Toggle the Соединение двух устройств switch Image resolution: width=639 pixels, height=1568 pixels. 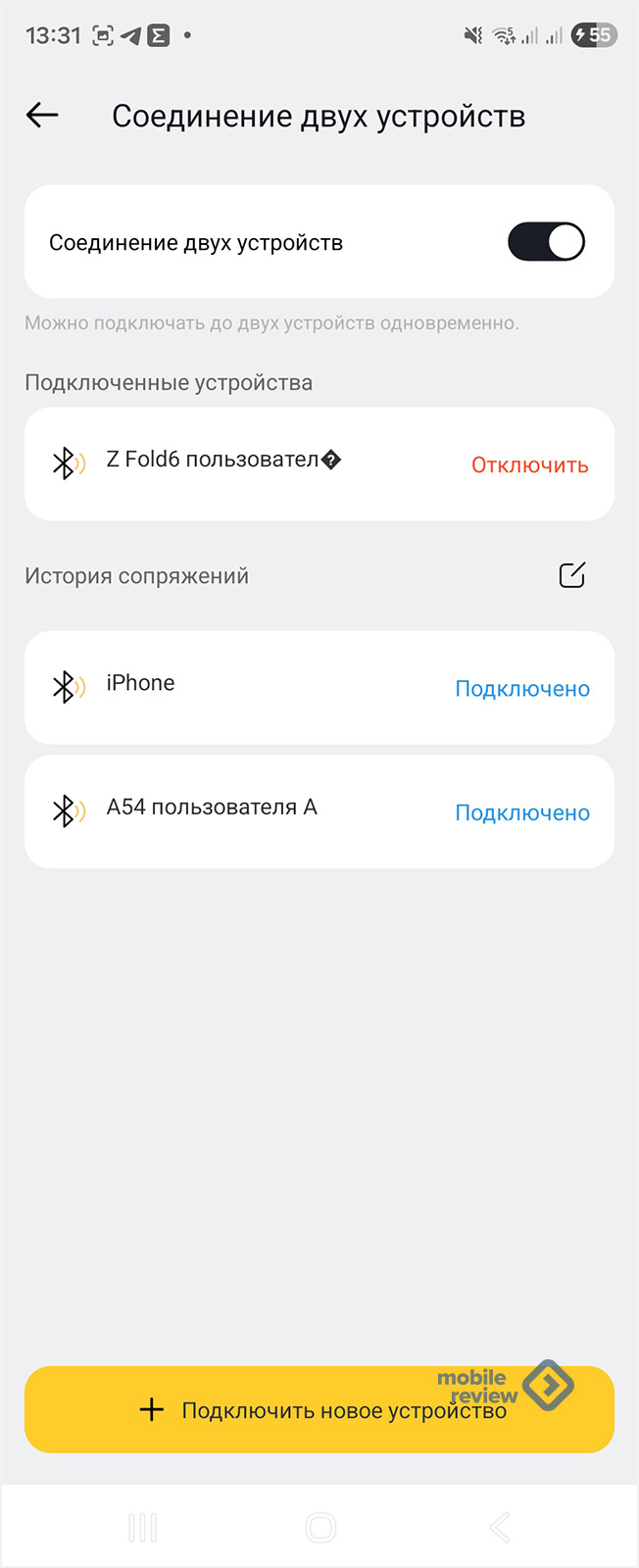(x=546, y=242)
